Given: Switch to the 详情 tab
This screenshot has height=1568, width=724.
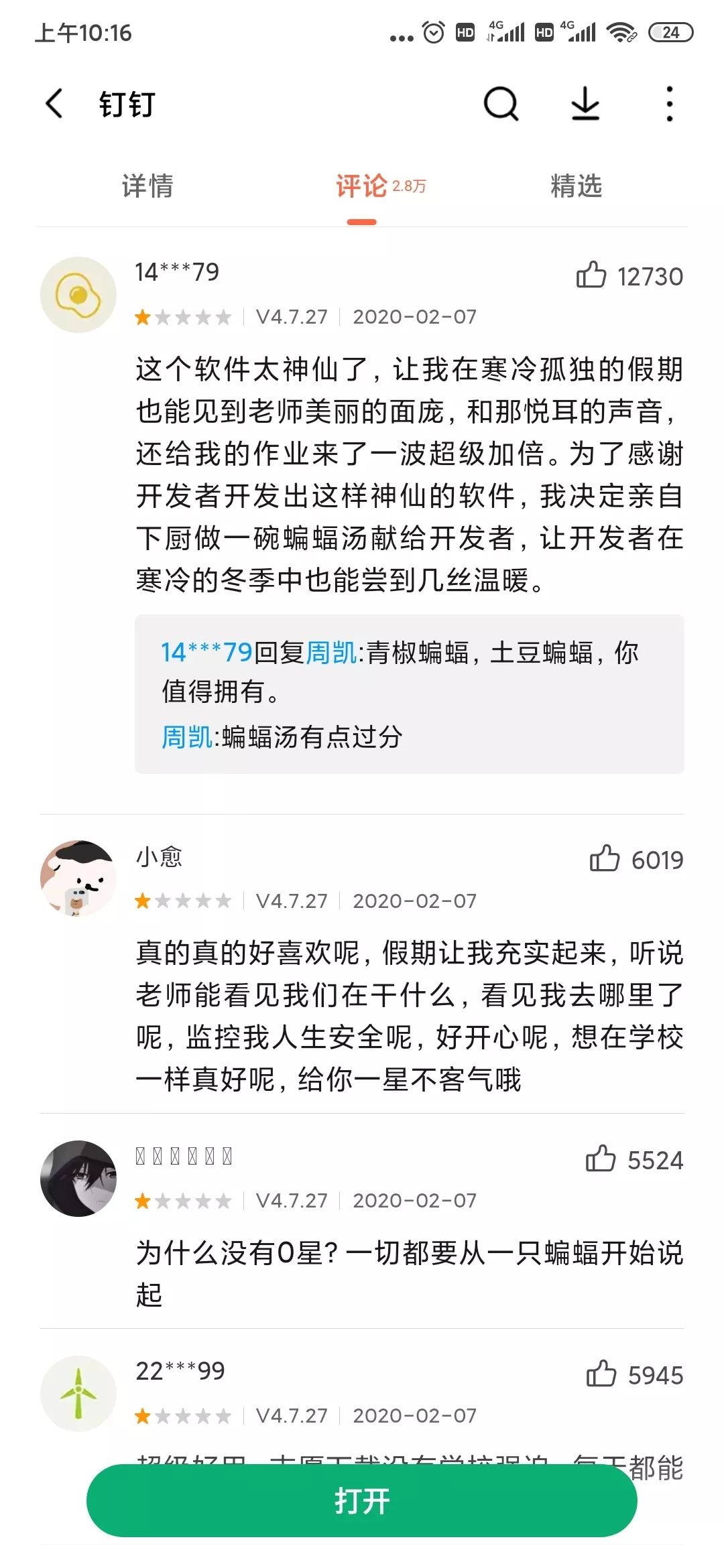Looking at the screenshot, I should click(147, 186).
